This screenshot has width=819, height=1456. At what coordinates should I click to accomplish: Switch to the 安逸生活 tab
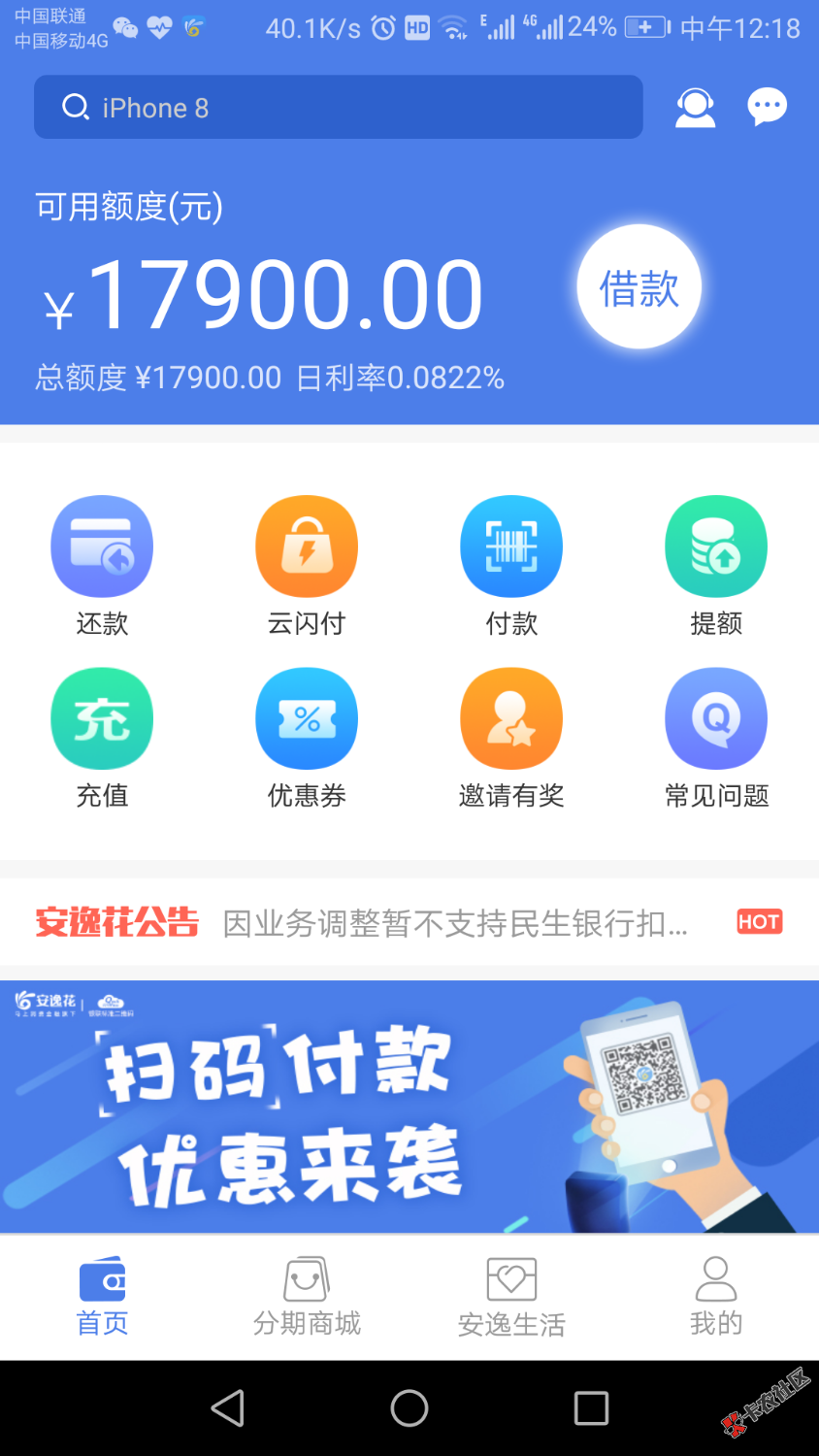coord(511,1297)
